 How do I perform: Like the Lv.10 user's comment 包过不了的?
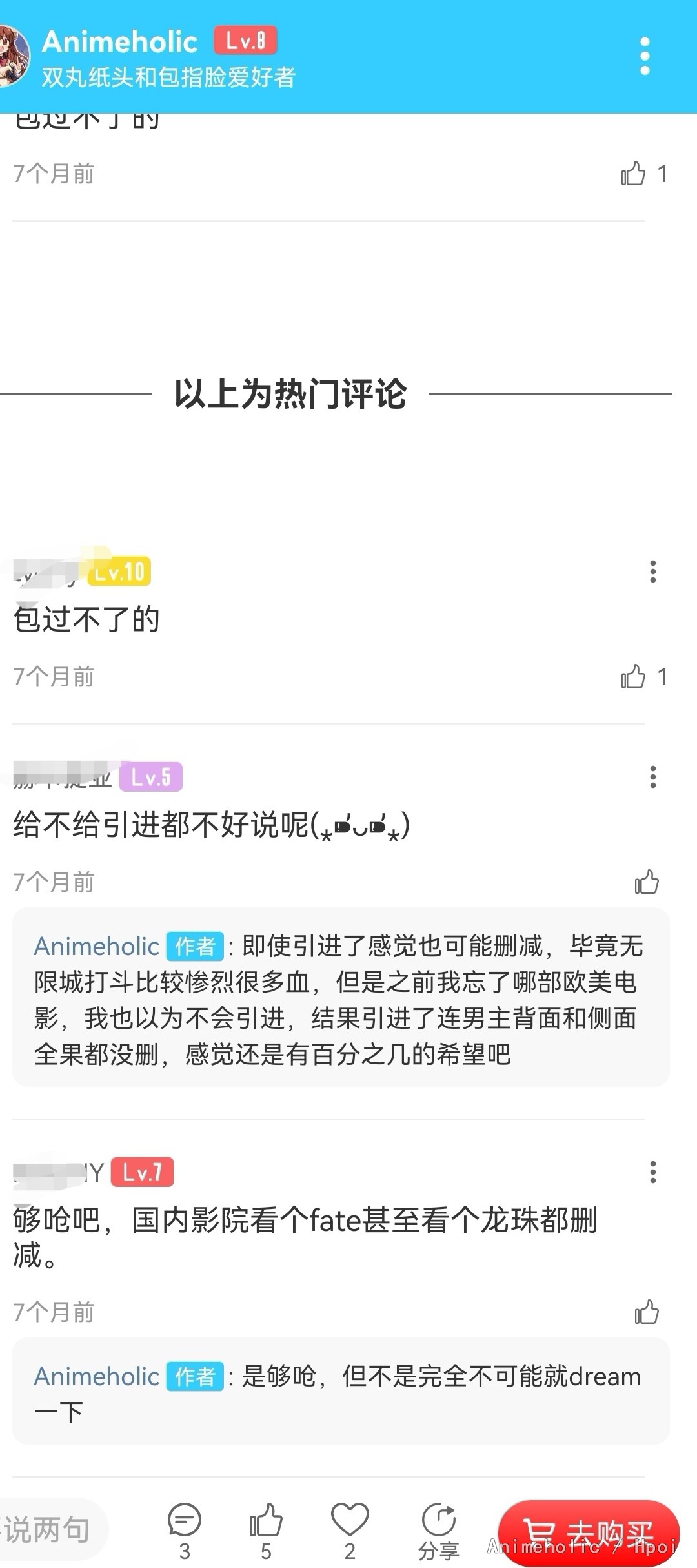(x=633, y=677)
